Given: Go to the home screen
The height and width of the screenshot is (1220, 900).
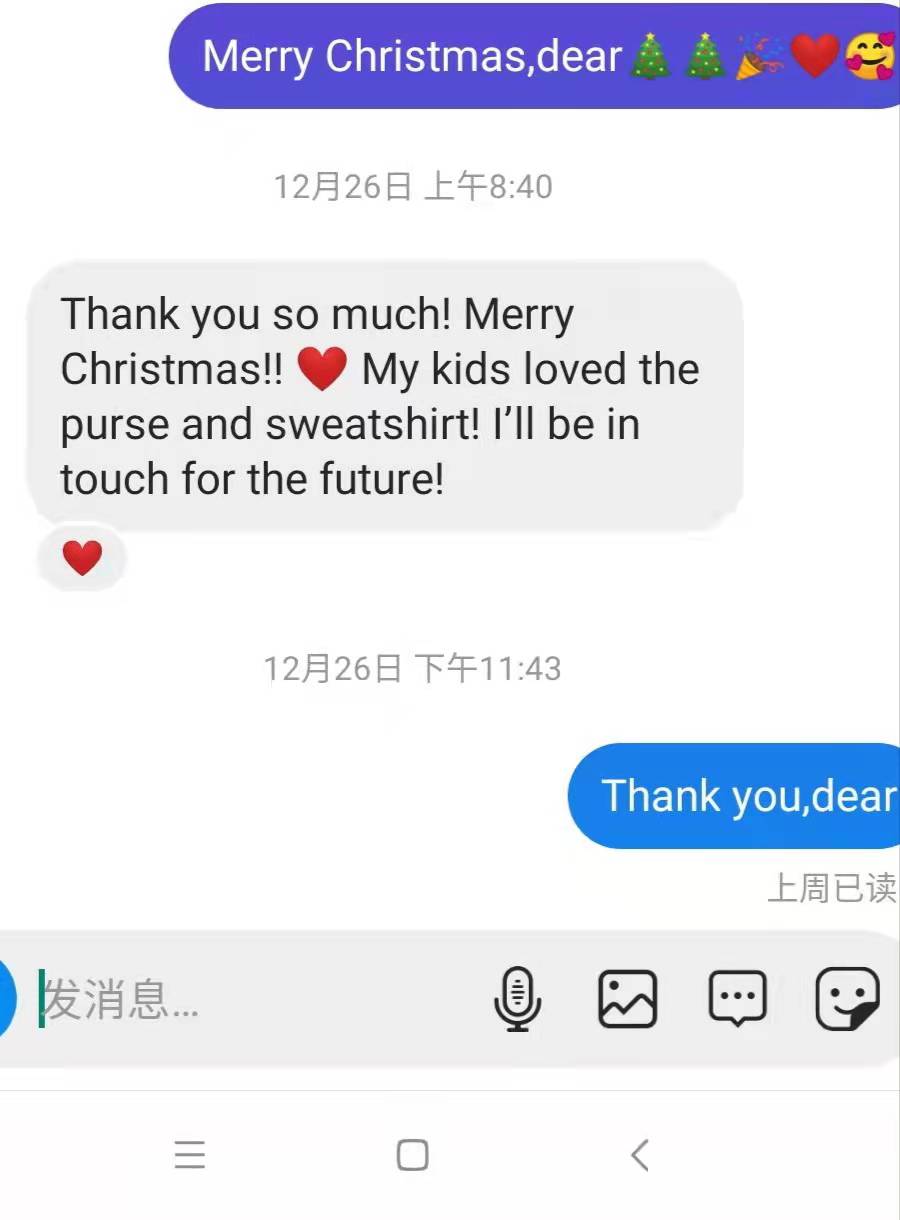Looking at the screenshot, I should tap(413, 1155).
